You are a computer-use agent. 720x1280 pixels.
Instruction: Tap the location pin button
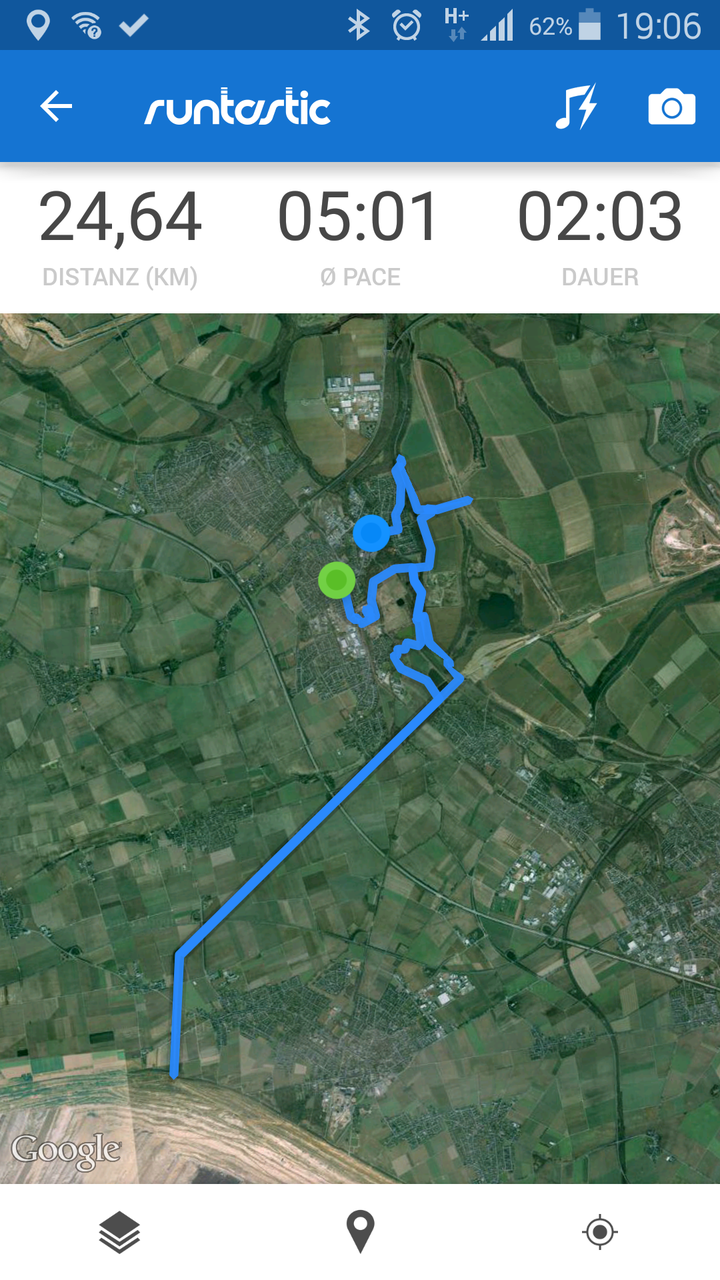tap(360, 1232)
